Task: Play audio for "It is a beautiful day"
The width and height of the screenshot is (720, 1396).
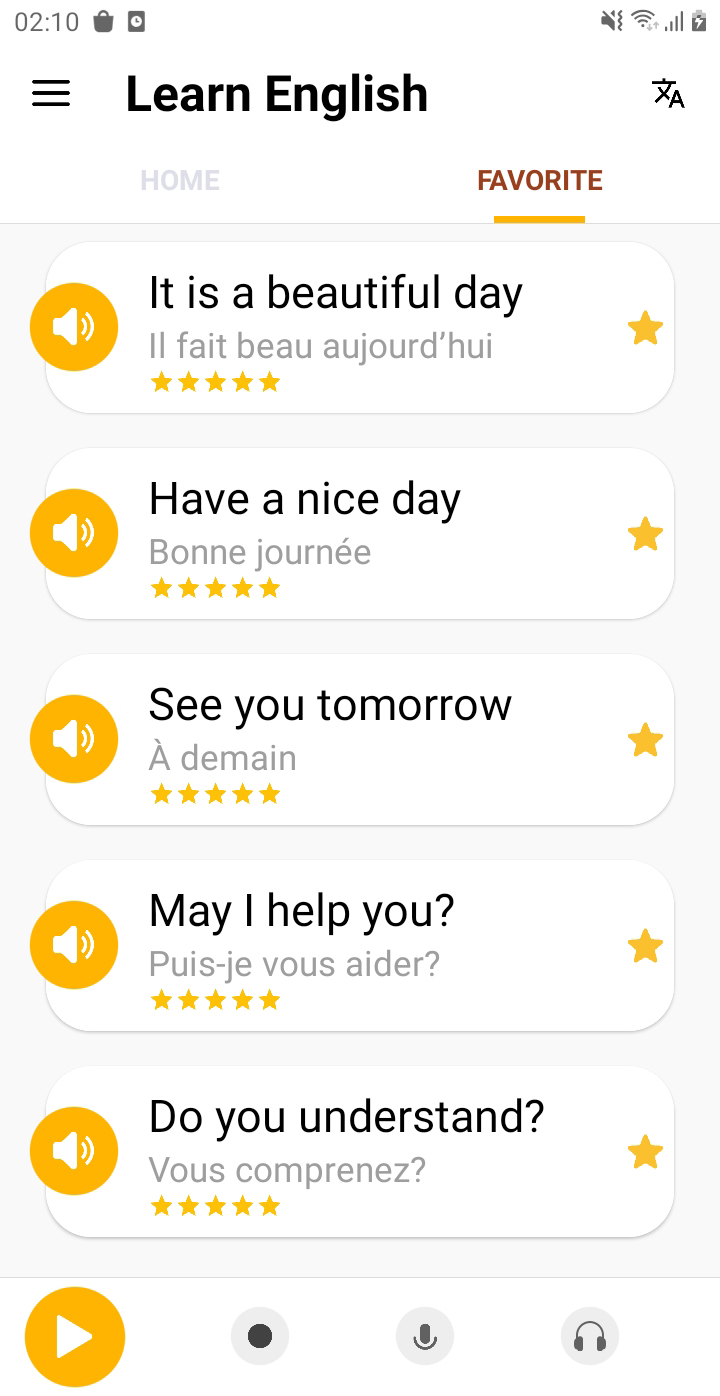Action: pyautogui.click(x=74, y=326)
